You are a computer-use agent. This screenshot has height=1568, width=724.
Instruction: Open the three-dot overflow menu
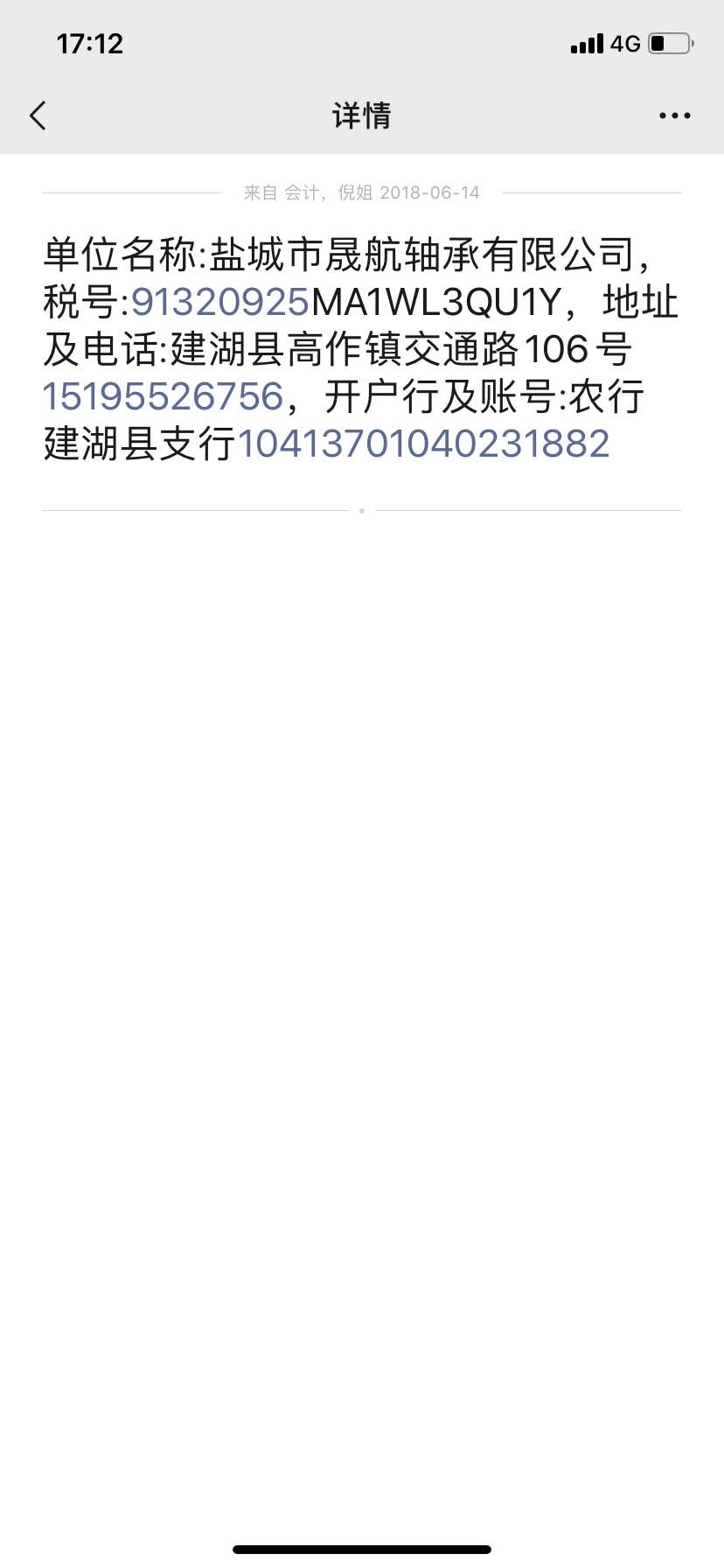[x=674, y=115]
